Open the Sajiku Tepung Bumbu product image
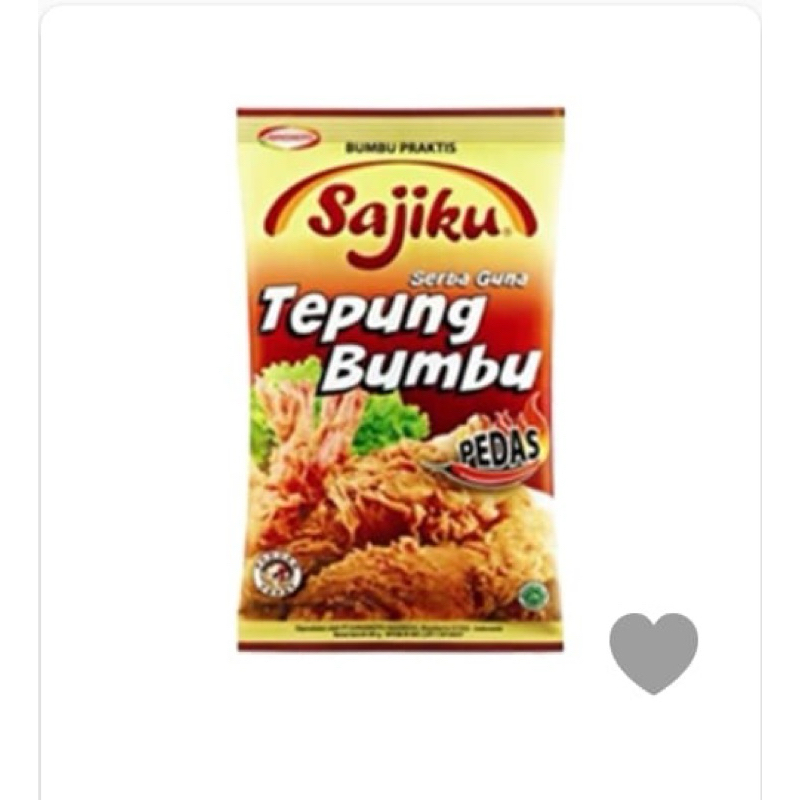This screenshot has height=800, width=800. coord(401,380)
